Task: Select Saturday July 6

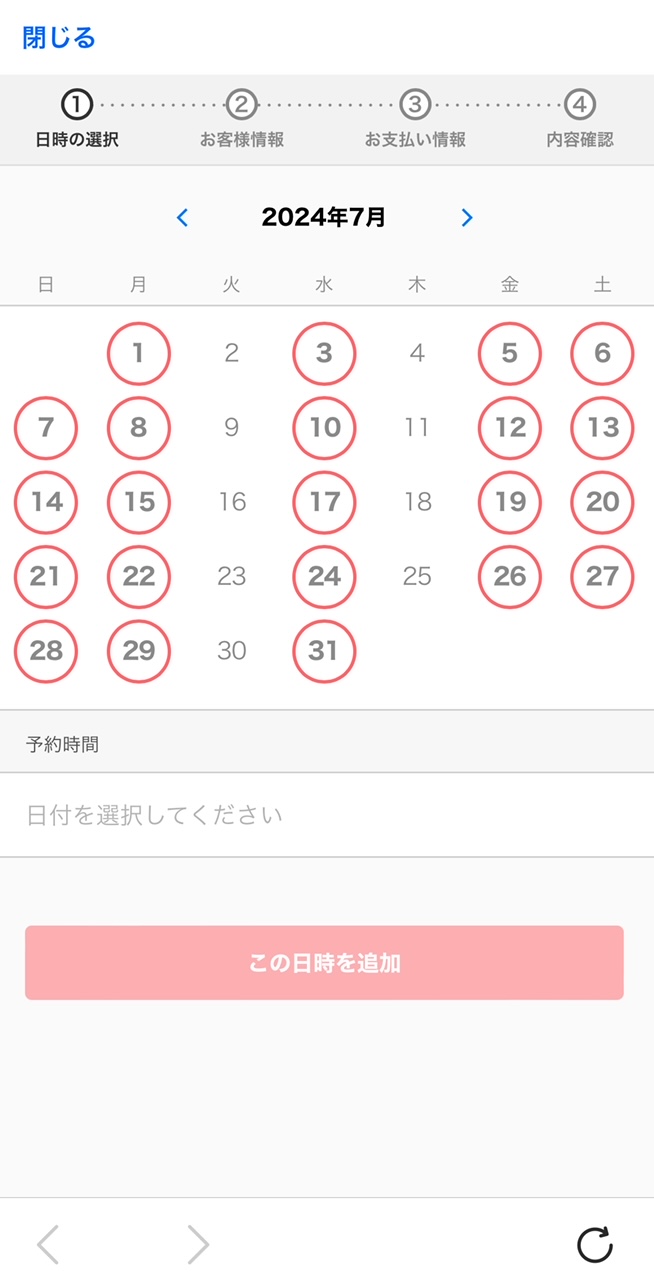Action: coord(602,353)
